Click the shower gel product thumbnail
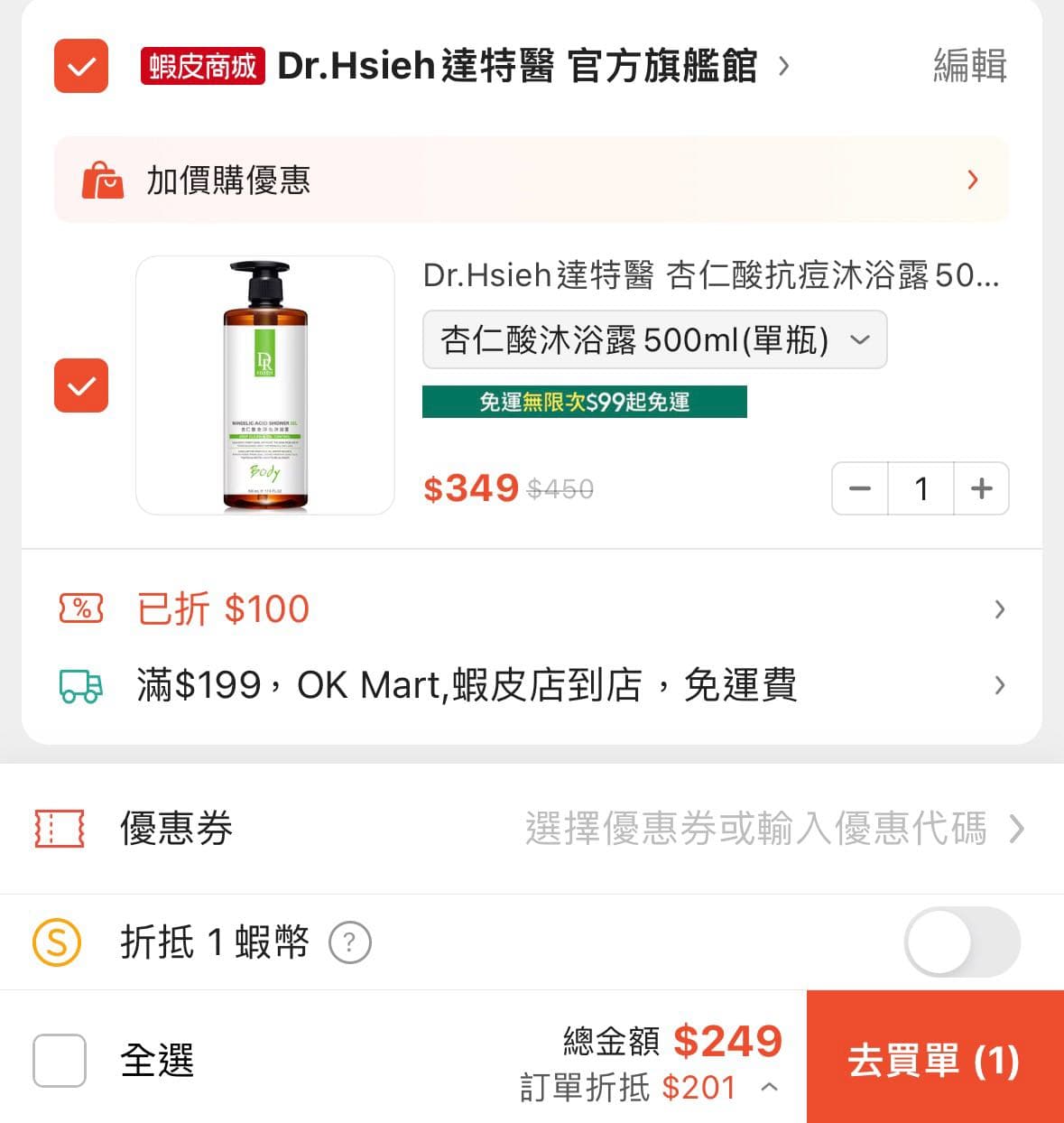The image size is (1064, 1123). coord(264,386)
